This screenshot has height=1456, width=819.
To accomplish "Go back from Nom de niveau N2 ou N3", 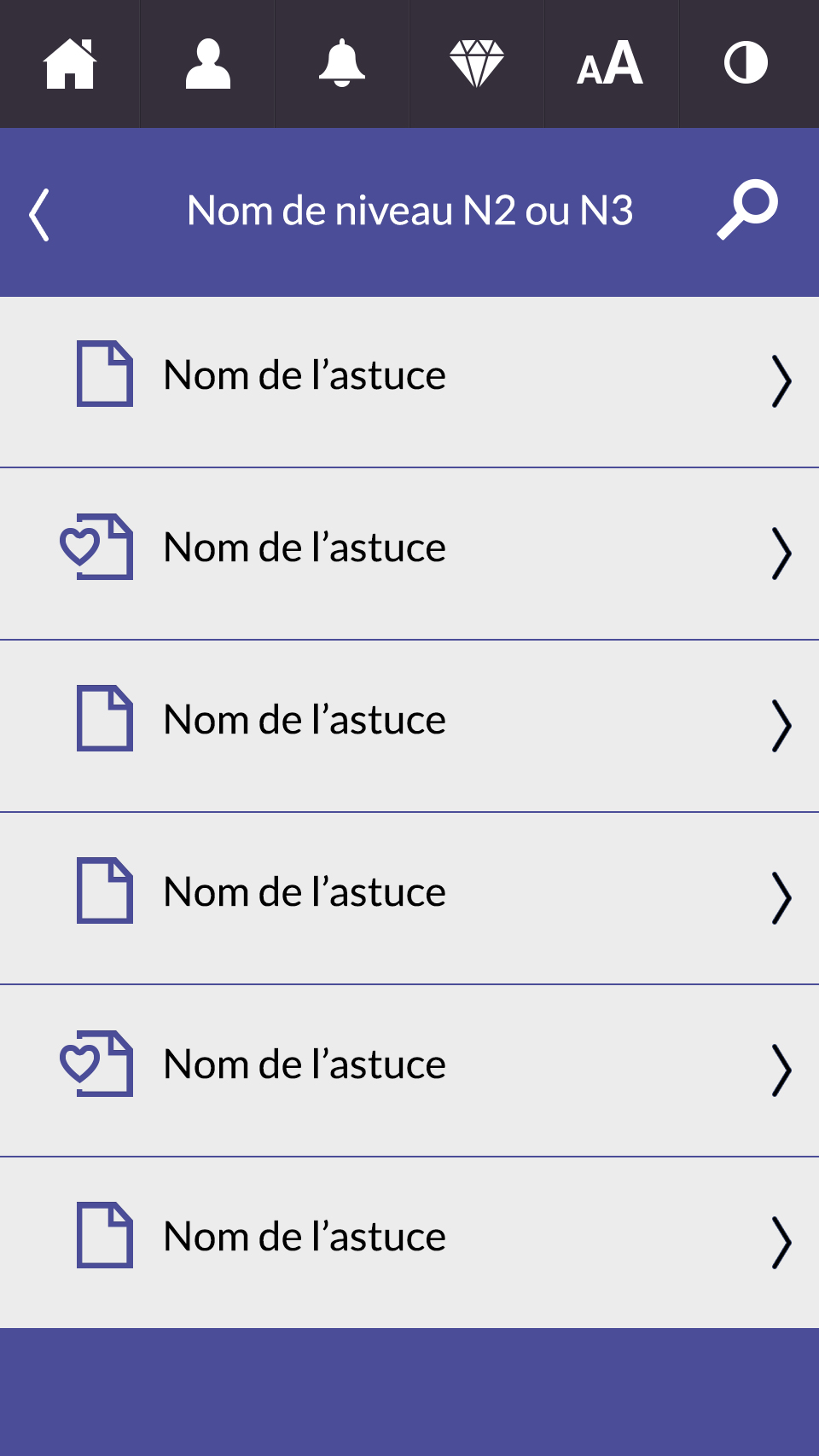I will coord(39,214).
